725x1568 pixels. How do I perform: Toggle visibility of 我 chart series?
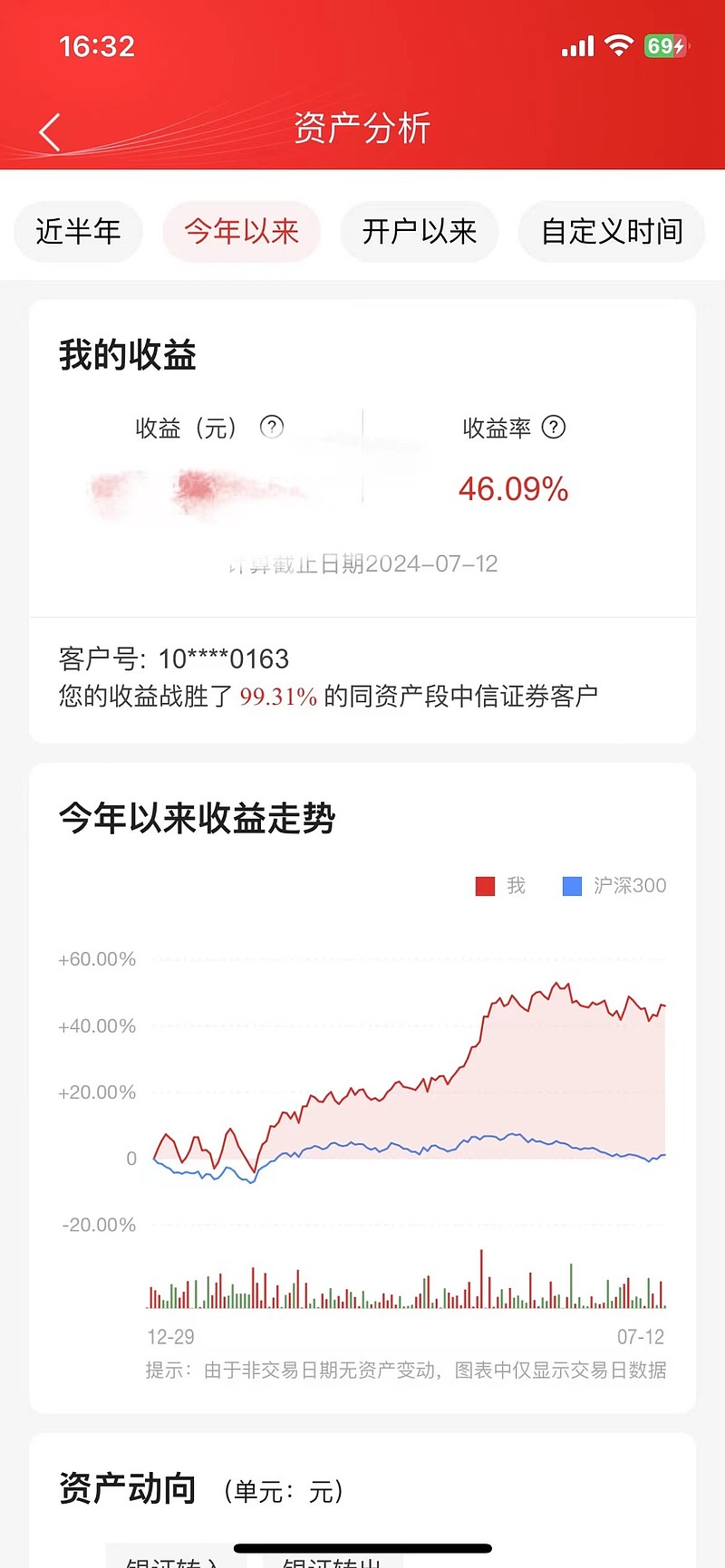(x=498, y=885)
